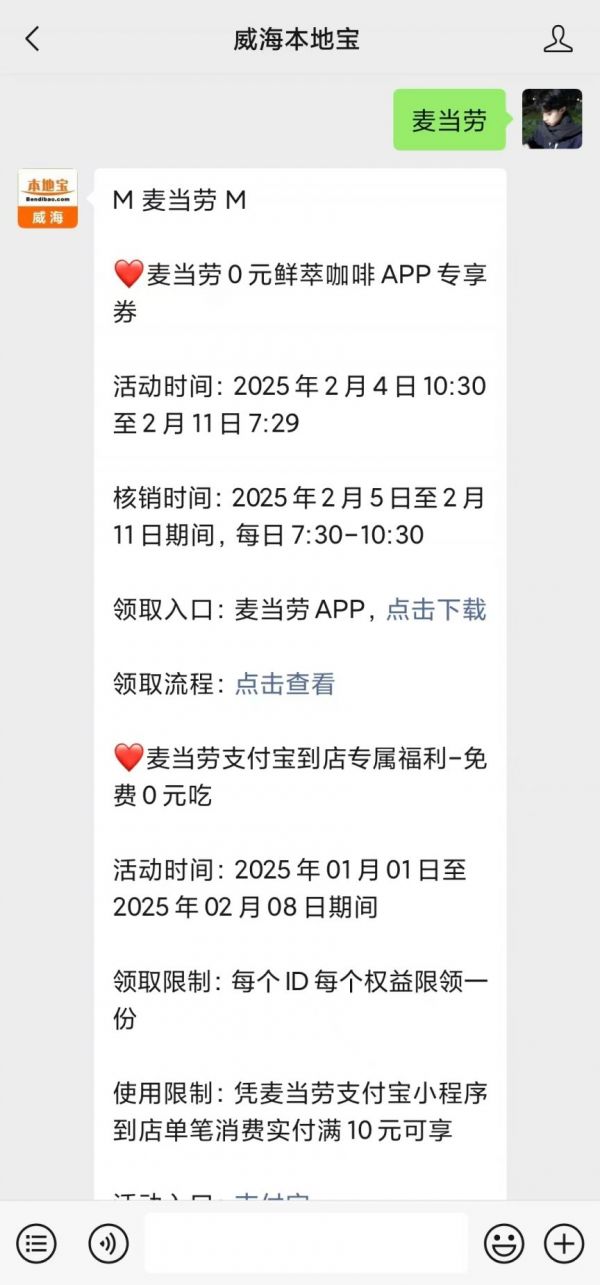Open the 点击查看 link
This screenshot has width=600, height=1285.
[x=285, y=684]
